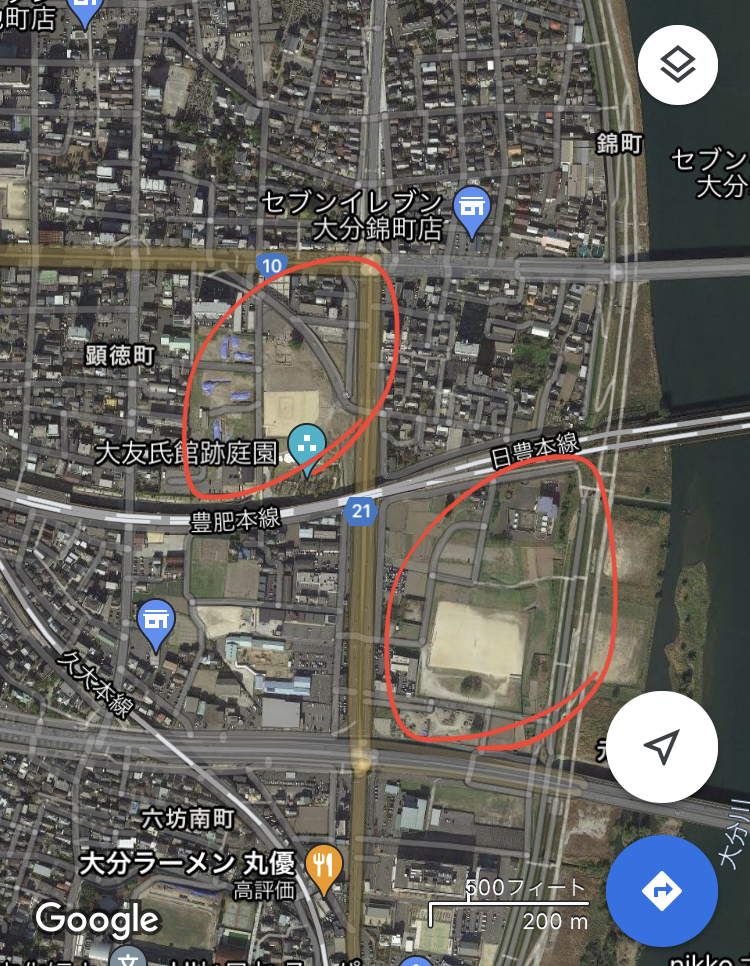750x966 pixels.
Task: Open the 大友氏館跡庭園 place marker
Action: tap(307, 445)
